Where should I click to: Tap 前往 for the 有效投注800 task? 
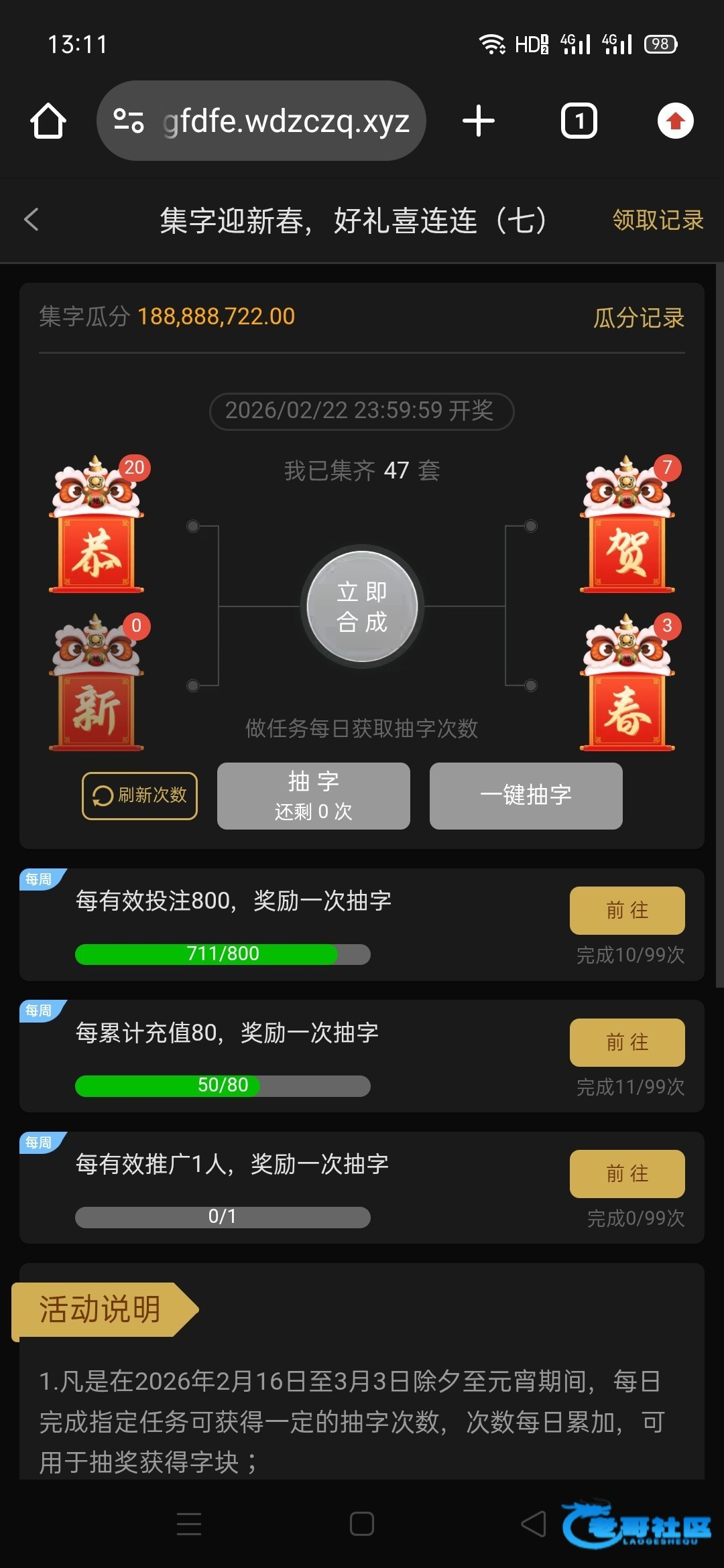[x=627, y=910]
